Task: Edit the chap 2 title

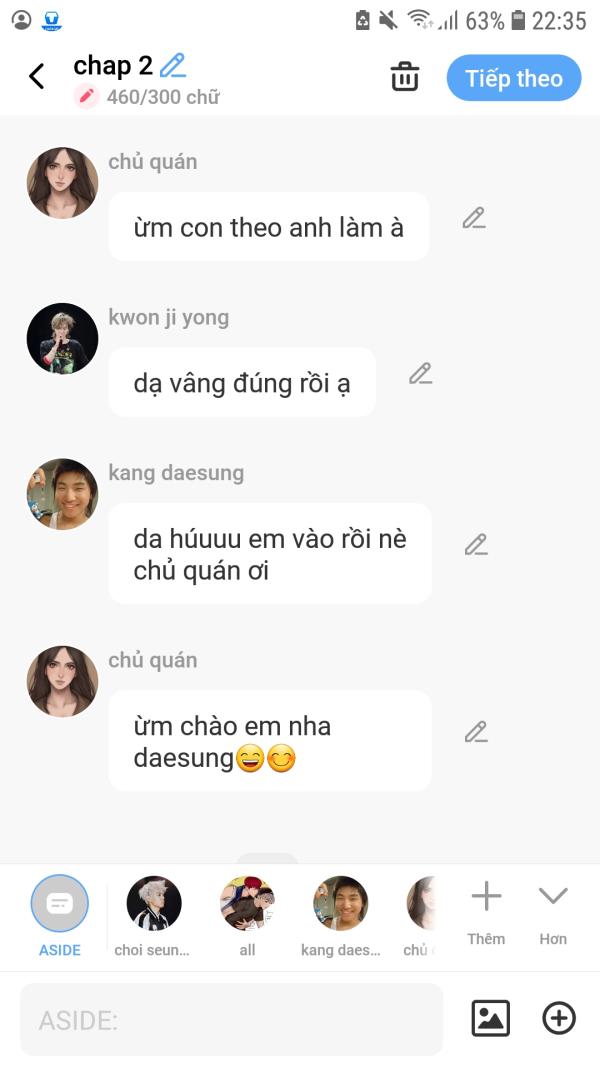Action: 173,66
